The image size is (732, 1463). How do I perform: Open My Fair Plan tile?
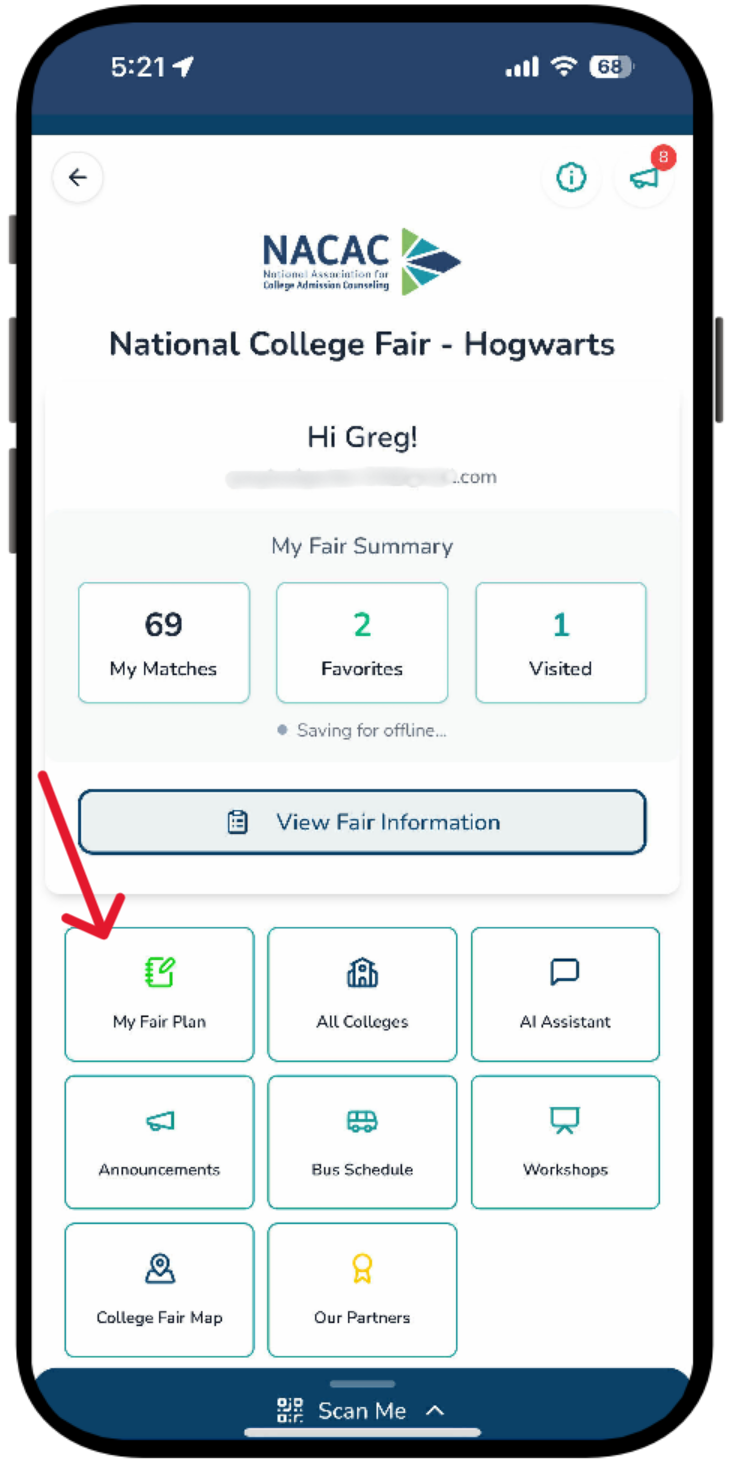click(159, 994)
